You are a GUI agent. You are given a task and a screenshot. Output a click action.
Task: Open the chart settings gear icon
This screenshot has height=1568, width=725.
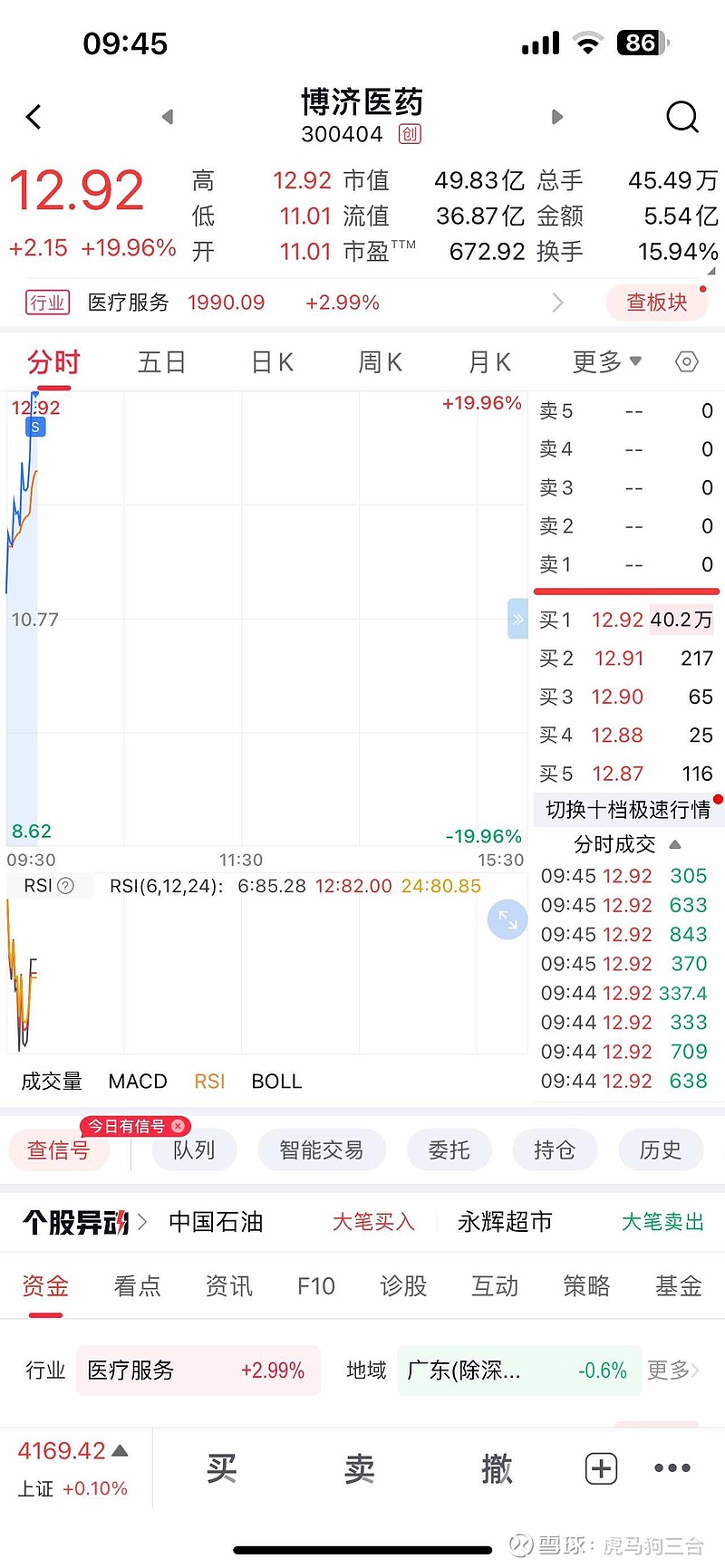point(686,361)
